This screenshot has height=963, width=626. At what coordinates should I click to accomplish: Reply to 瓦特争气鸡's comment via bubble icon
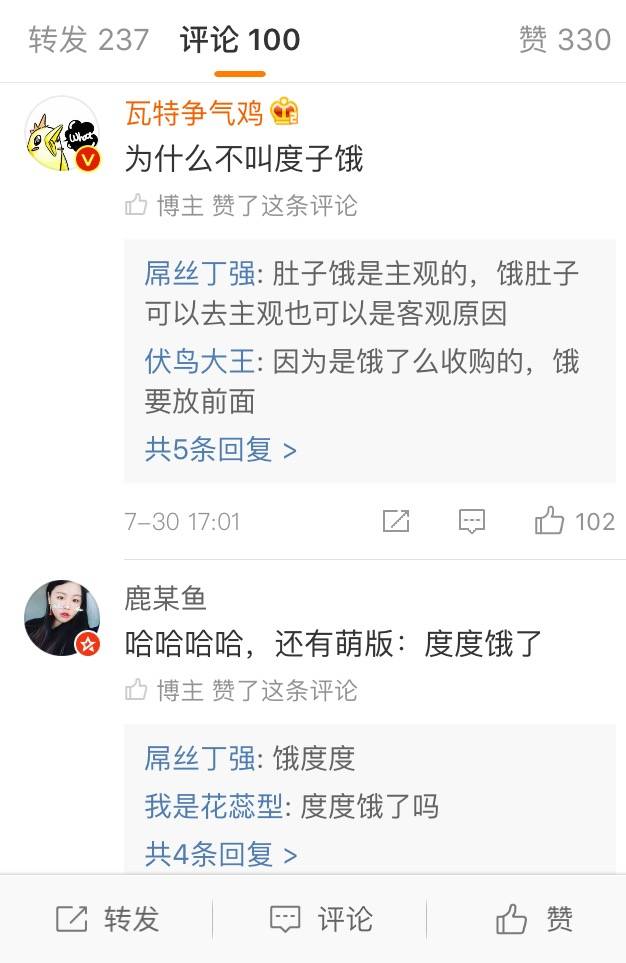click(x=472, y=521)
